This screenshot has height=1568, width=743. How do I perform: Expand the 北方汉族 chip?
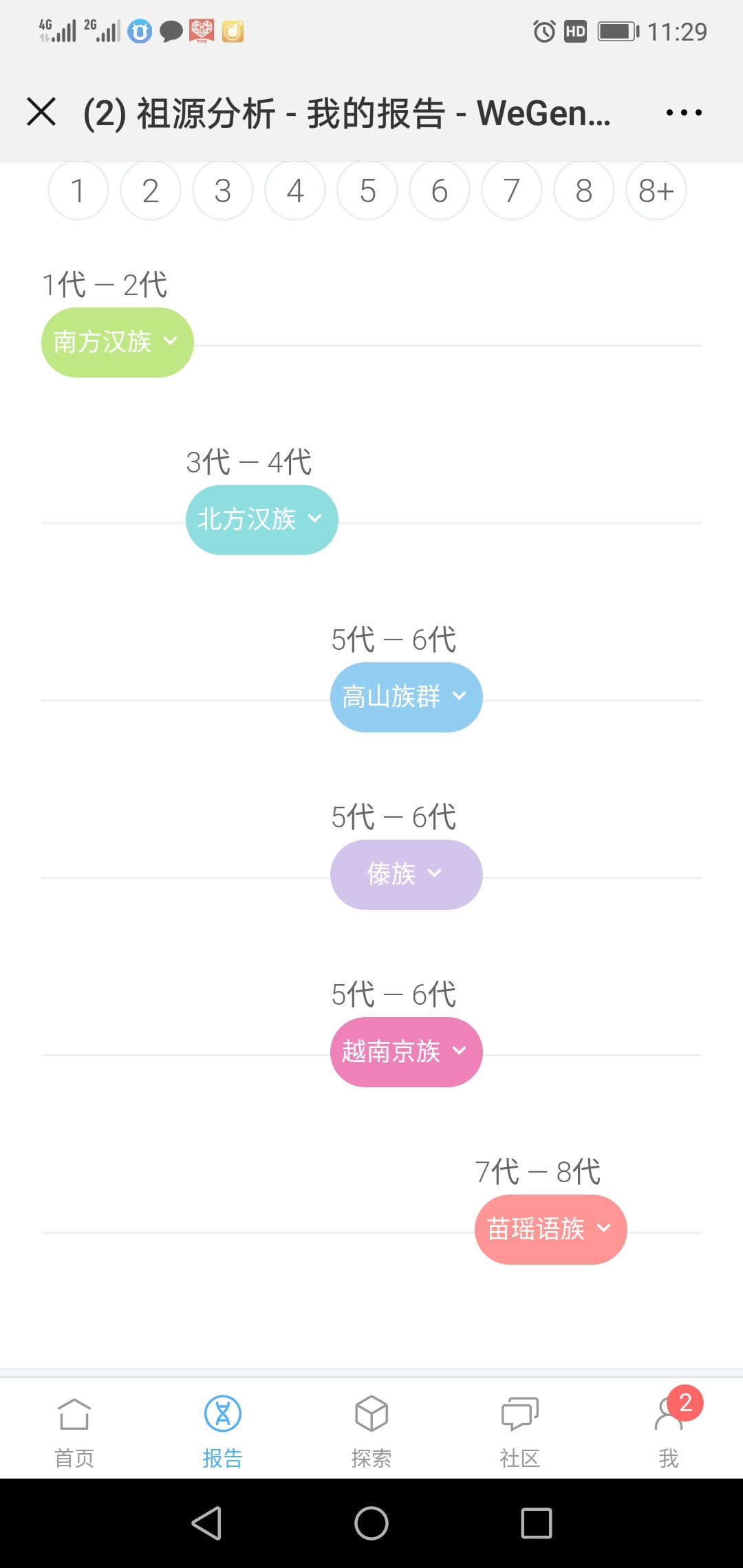pyautogui.click(x=262, y=520)
